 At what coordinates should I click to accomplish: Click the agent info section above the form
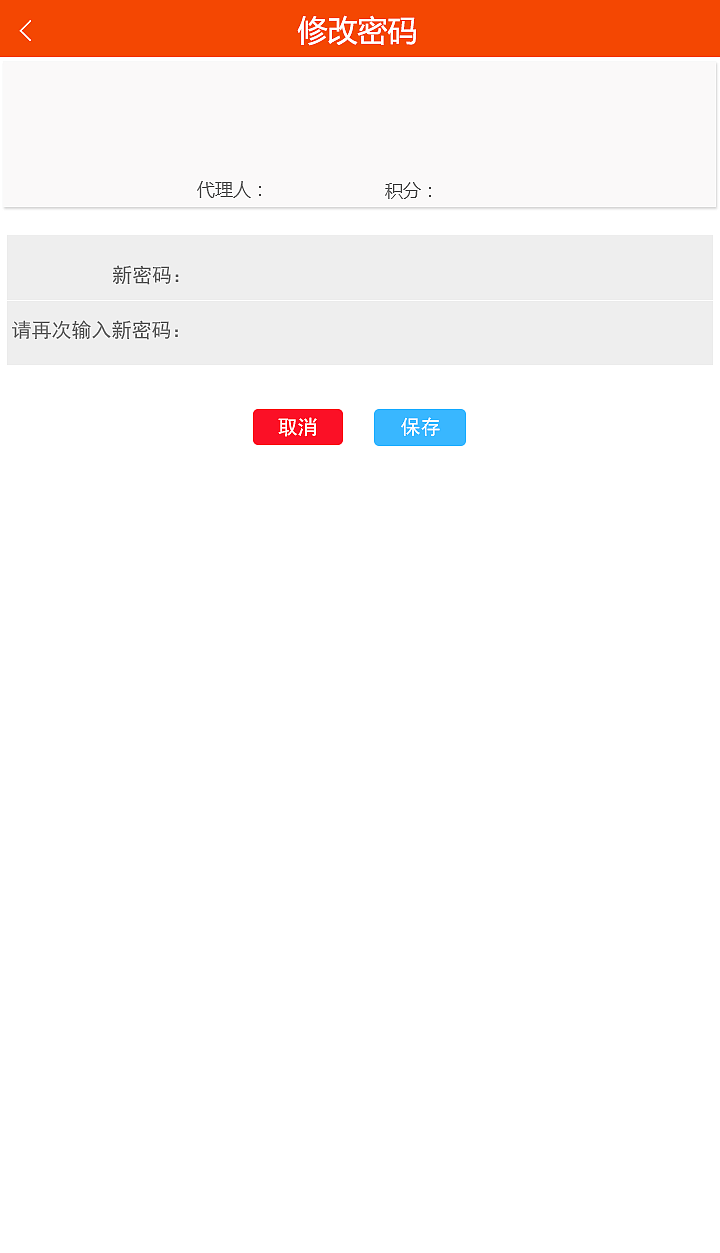click(x=360, y=135)
